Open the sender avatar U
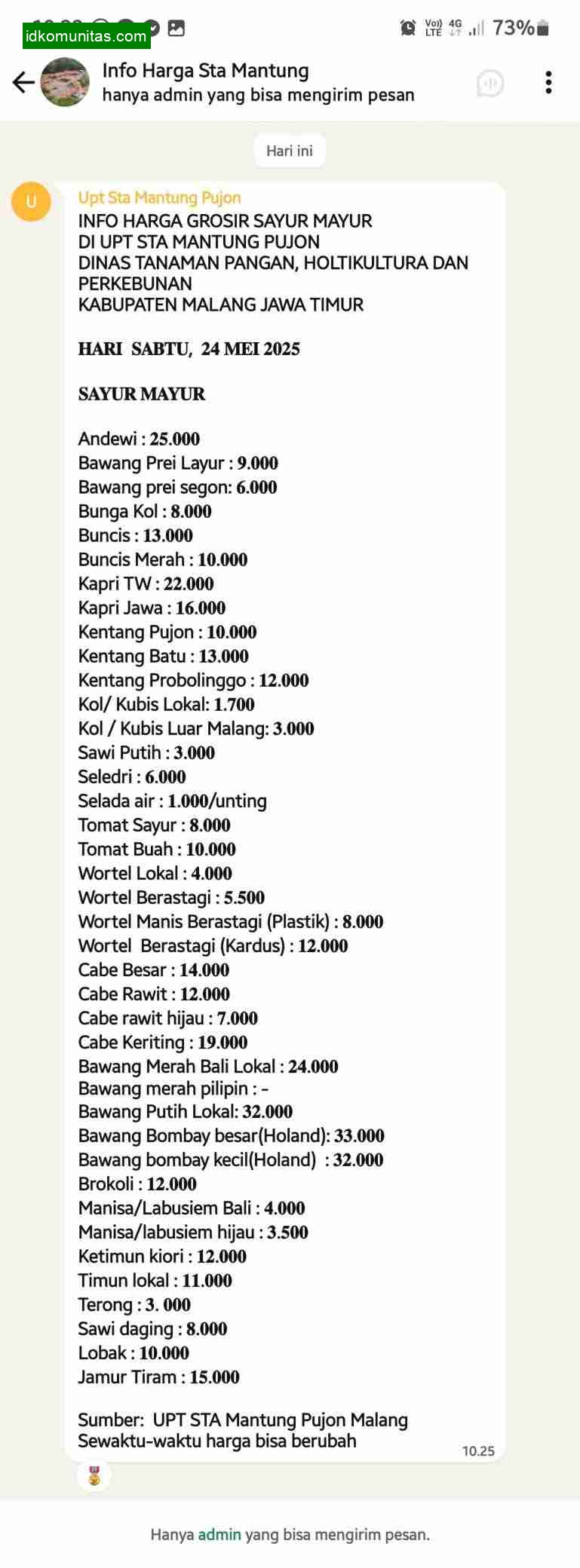The height and width of the screenshot is (1568, 580). coord(31,202)
